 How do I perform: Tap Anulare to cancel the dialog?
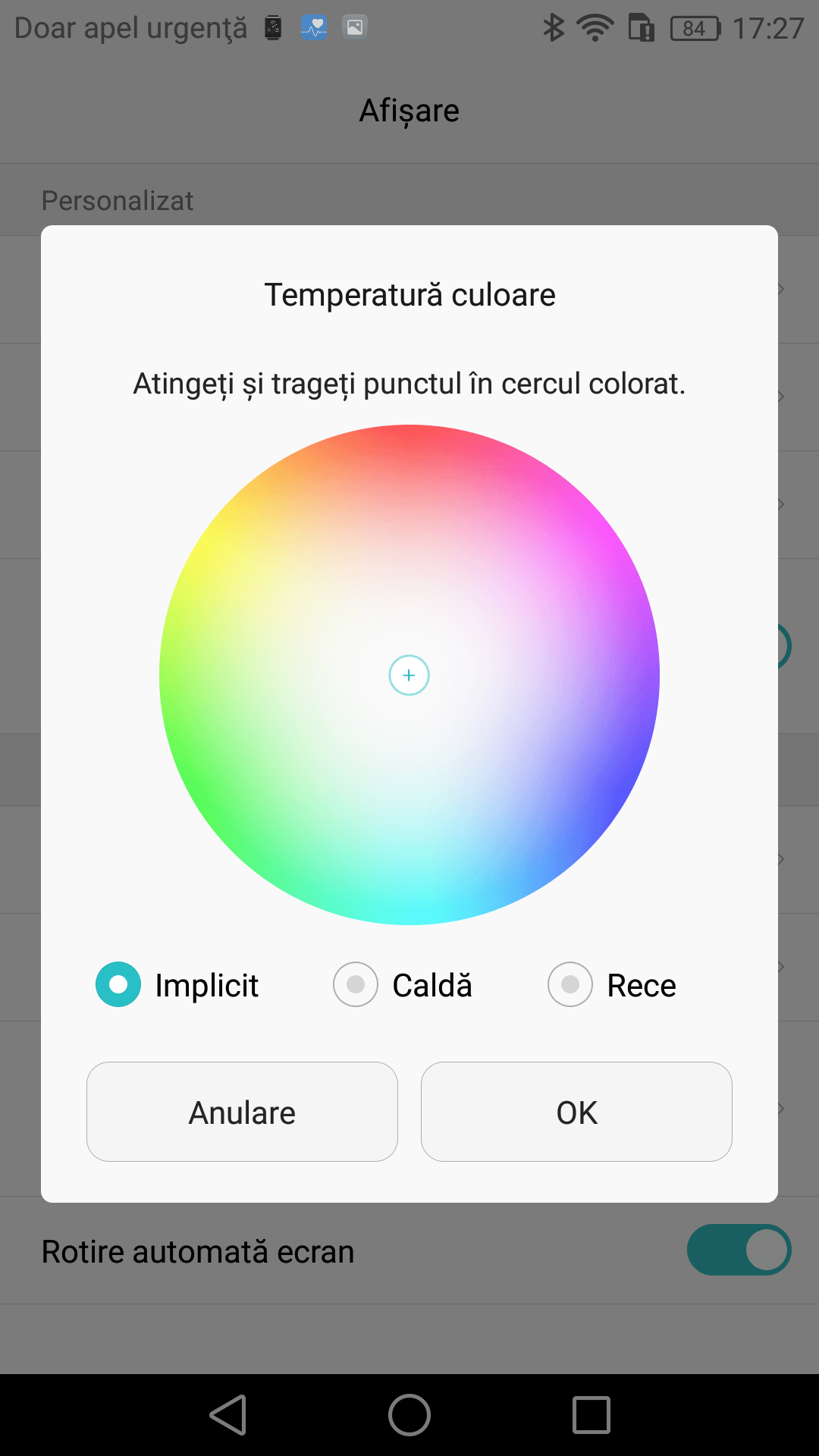click(x=242, y=1112)
